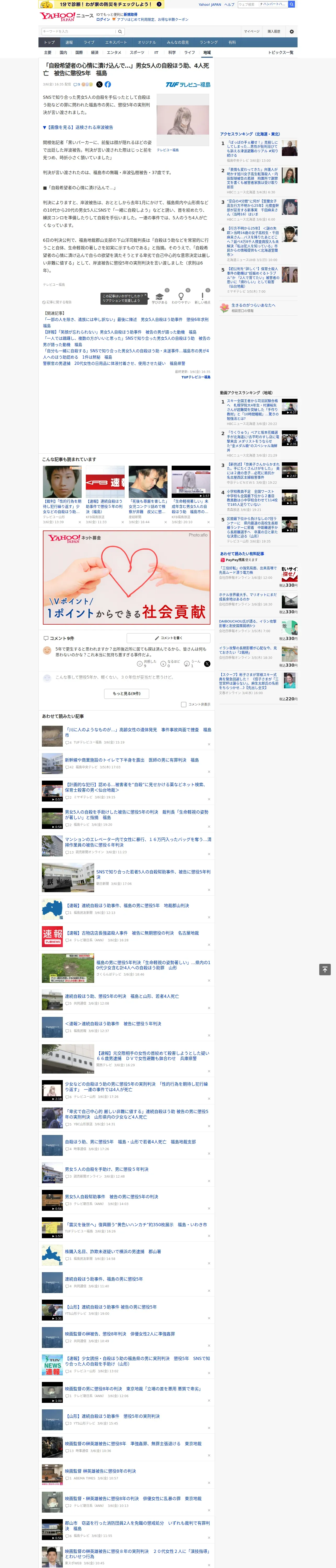Open マイページ in the header
Viewport: 336px width, 1568px height.
coord(252,32)
